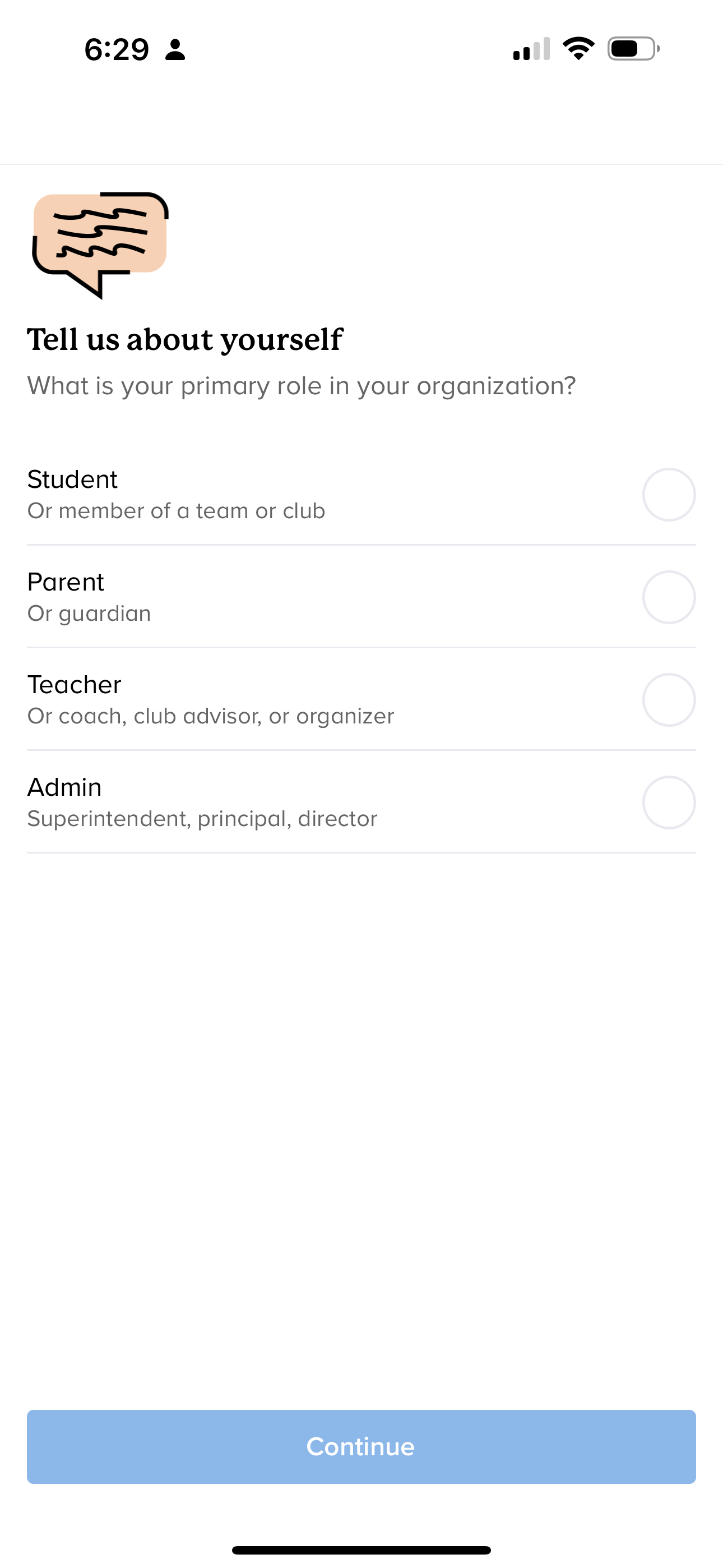Tap the Continue button
The image size is (723, 1568).
point(361,1446)
